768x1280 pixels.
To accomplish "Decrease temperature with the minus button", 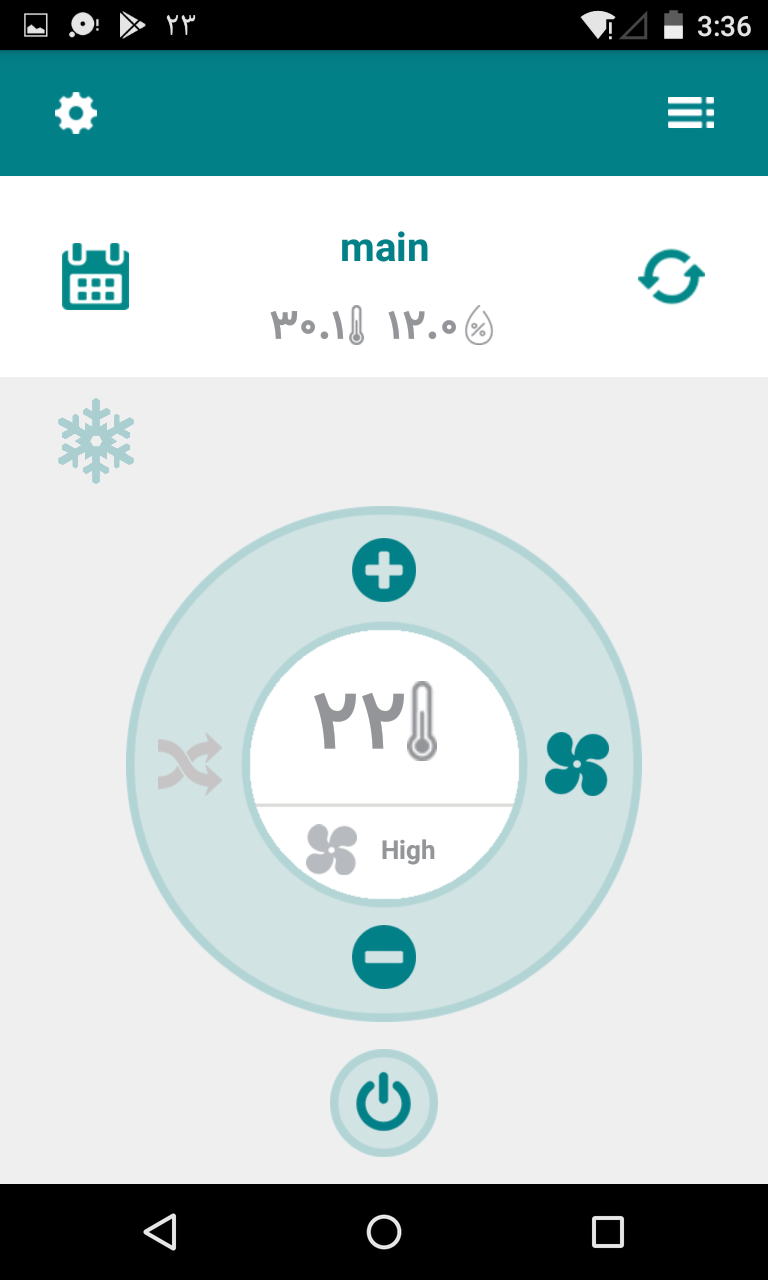I will (x=384, y=957).
